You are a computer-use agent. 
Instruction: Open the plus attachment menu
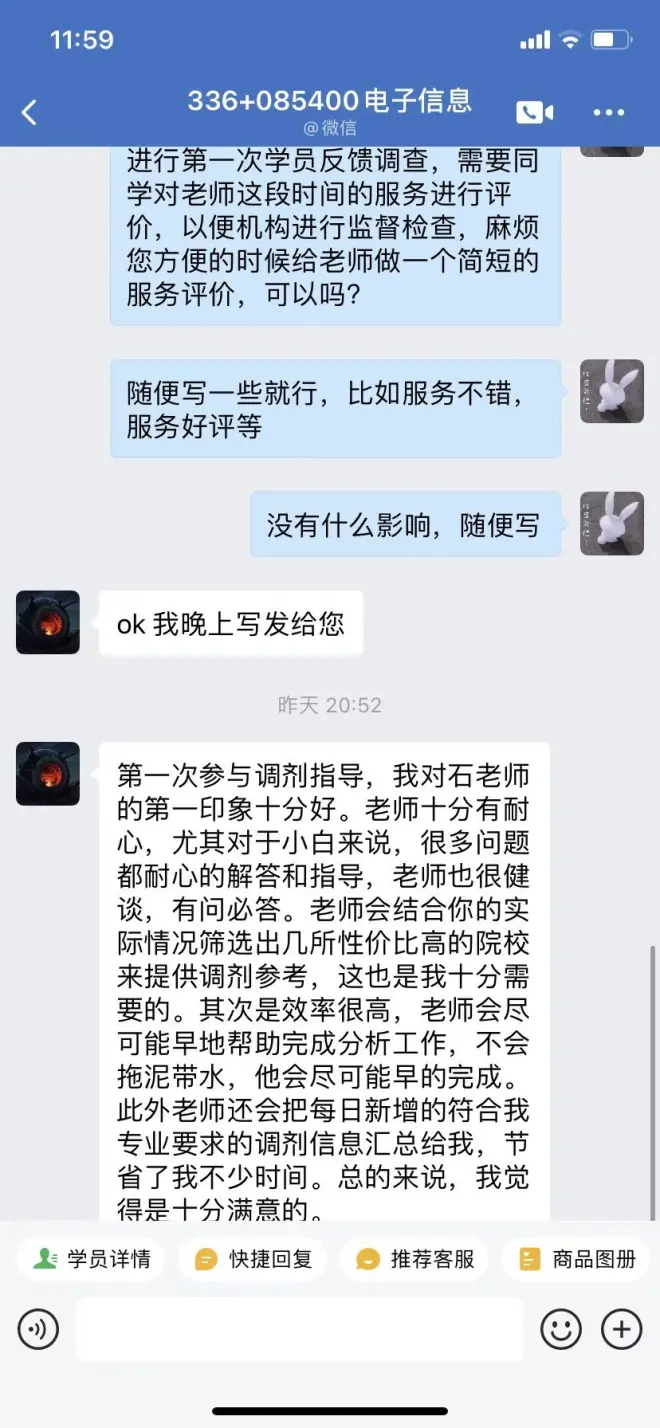coord(621,1329)
